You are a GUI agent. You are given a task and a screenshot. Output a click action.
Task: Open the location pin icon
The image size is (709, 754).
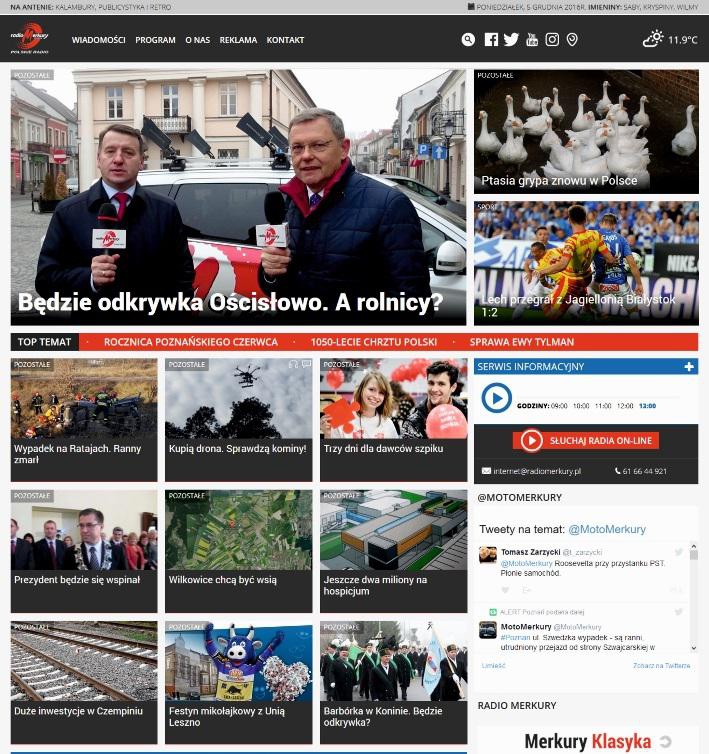coord(572,40)
